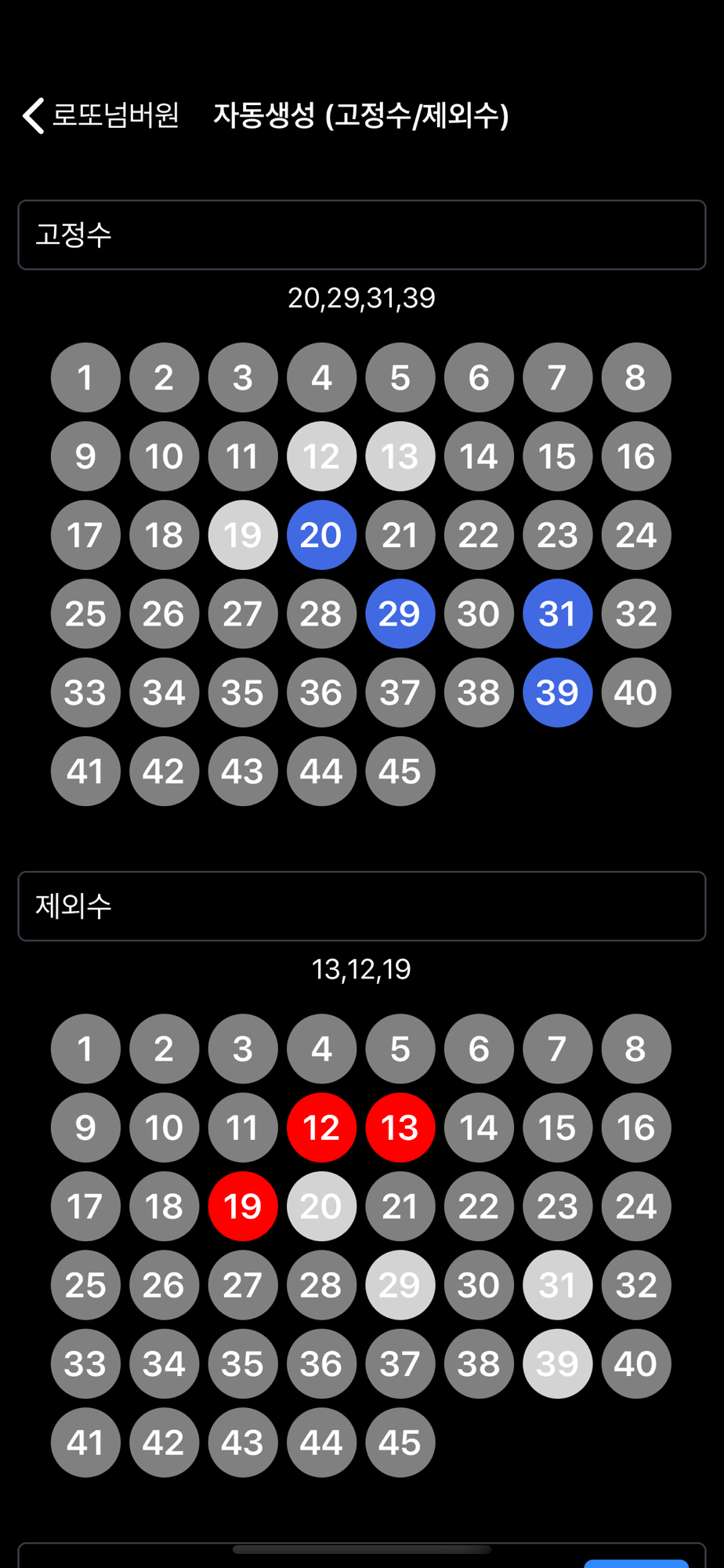Select 36 in the 제외수 grid
The height and width of the screenshot is (1568, 724).
pos(321,1363)
